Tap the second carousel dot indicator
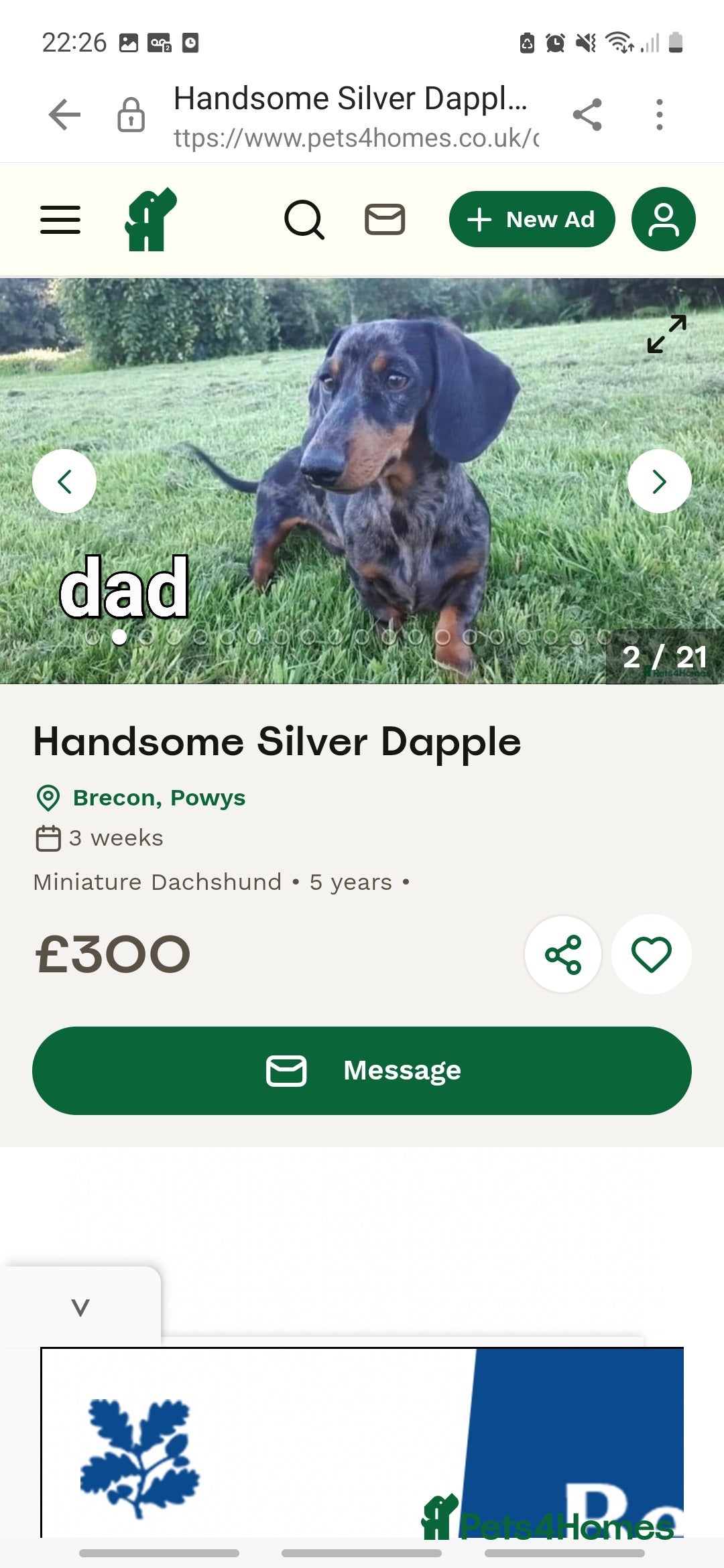724x1568 pixels. click(x=119, y=638)
